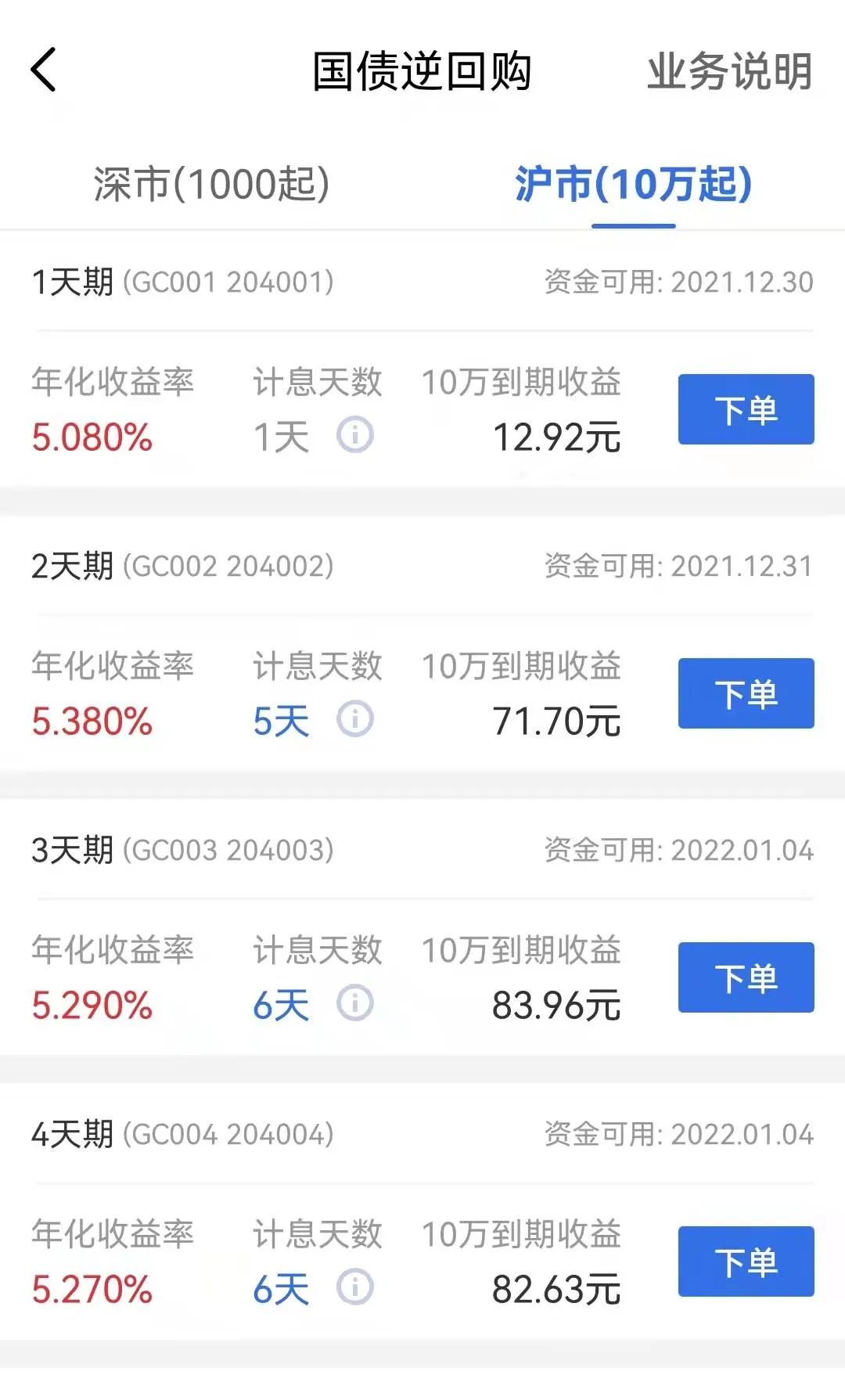Place order for 1天期 GC001
The width and height of the screenshot is (845, 1400).
746,409
